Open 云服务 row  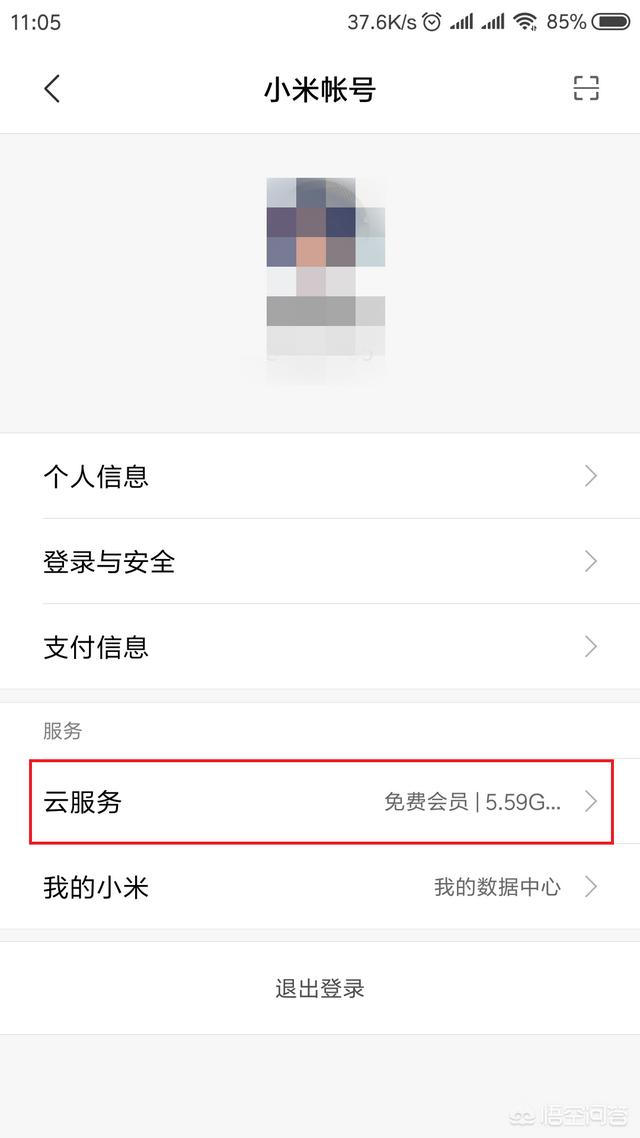click(x=320, y=801)
